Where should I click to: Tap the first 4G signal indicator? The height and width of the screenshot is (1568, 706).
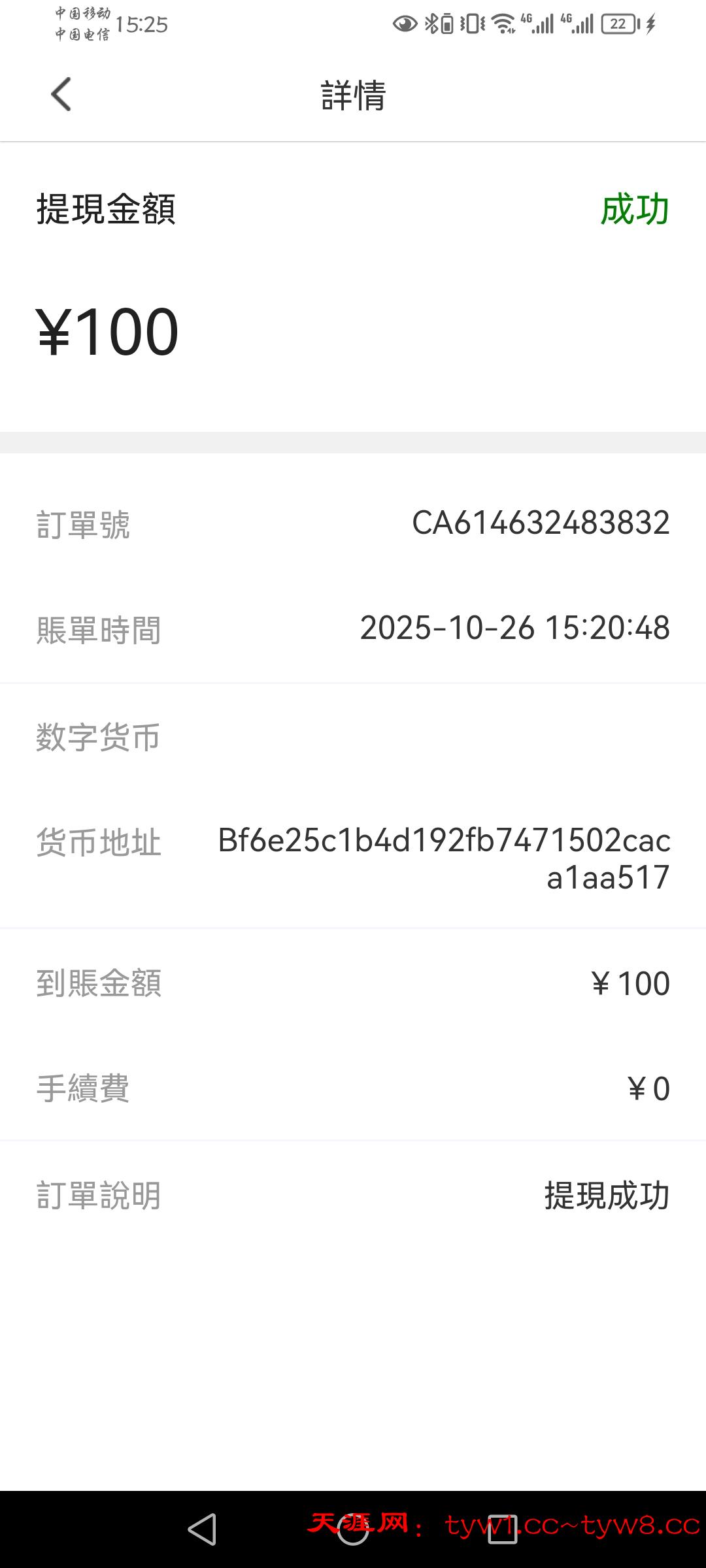tap(537, 23)
